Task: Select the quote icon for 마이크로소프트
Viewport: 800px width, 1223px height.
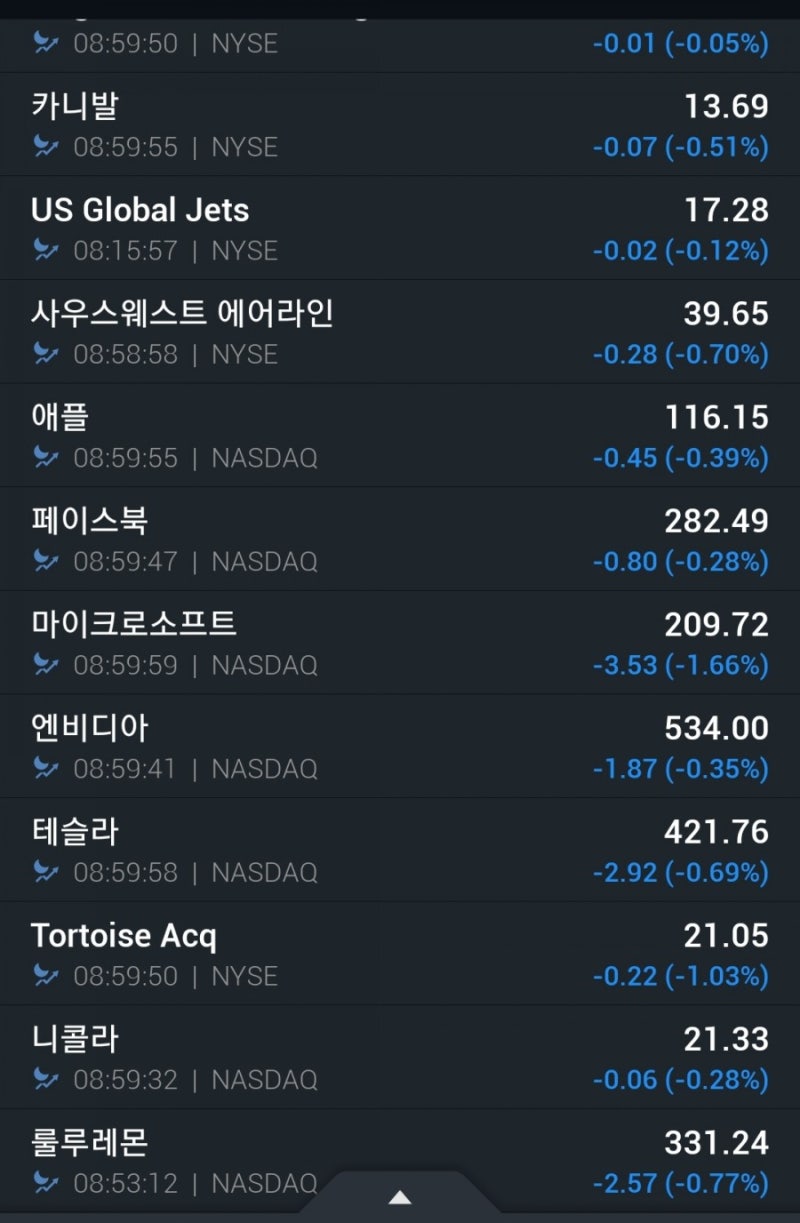Action: pos(44,665)
